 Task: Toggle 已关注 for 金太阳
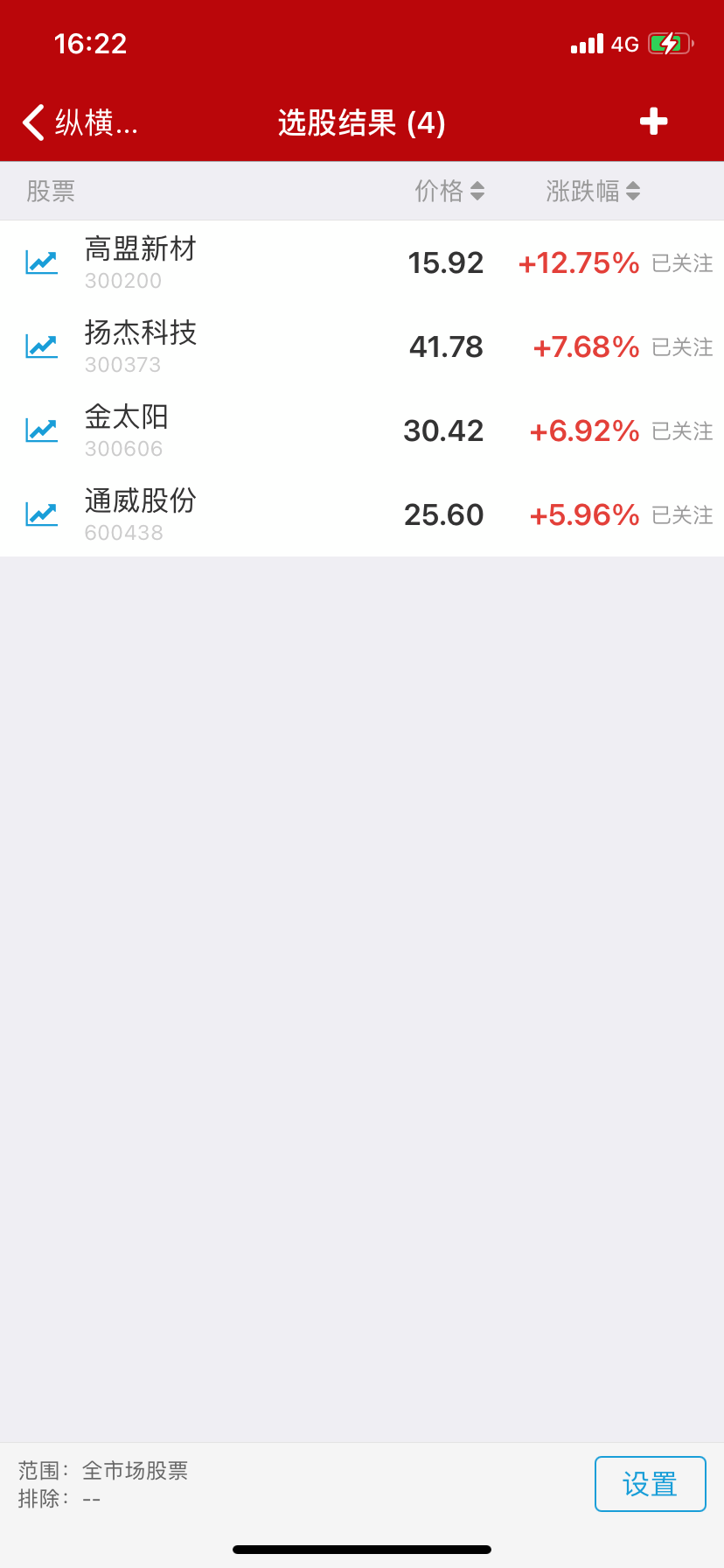tap(682, 431)
